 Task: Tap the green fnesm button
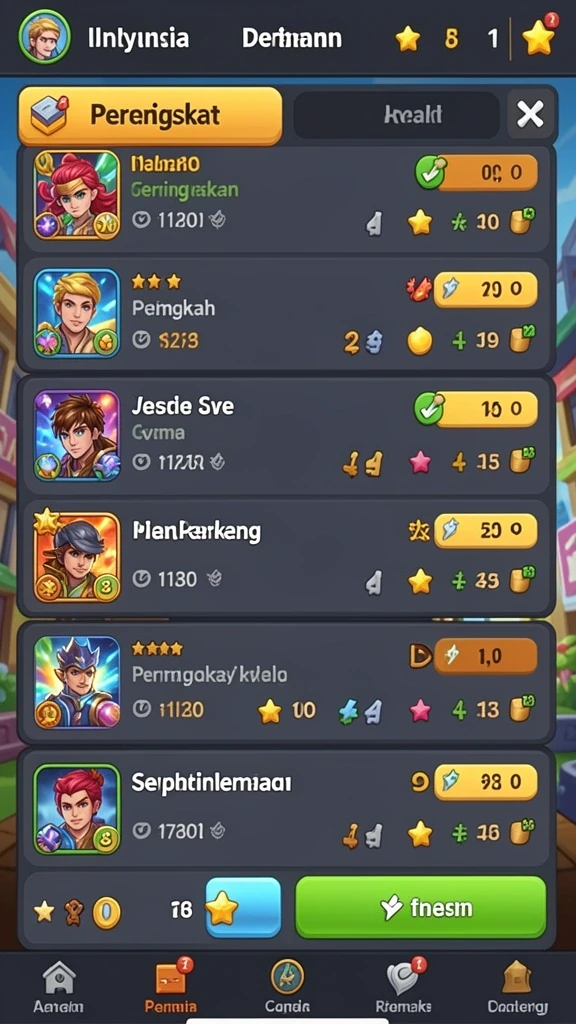pos(421,908)
